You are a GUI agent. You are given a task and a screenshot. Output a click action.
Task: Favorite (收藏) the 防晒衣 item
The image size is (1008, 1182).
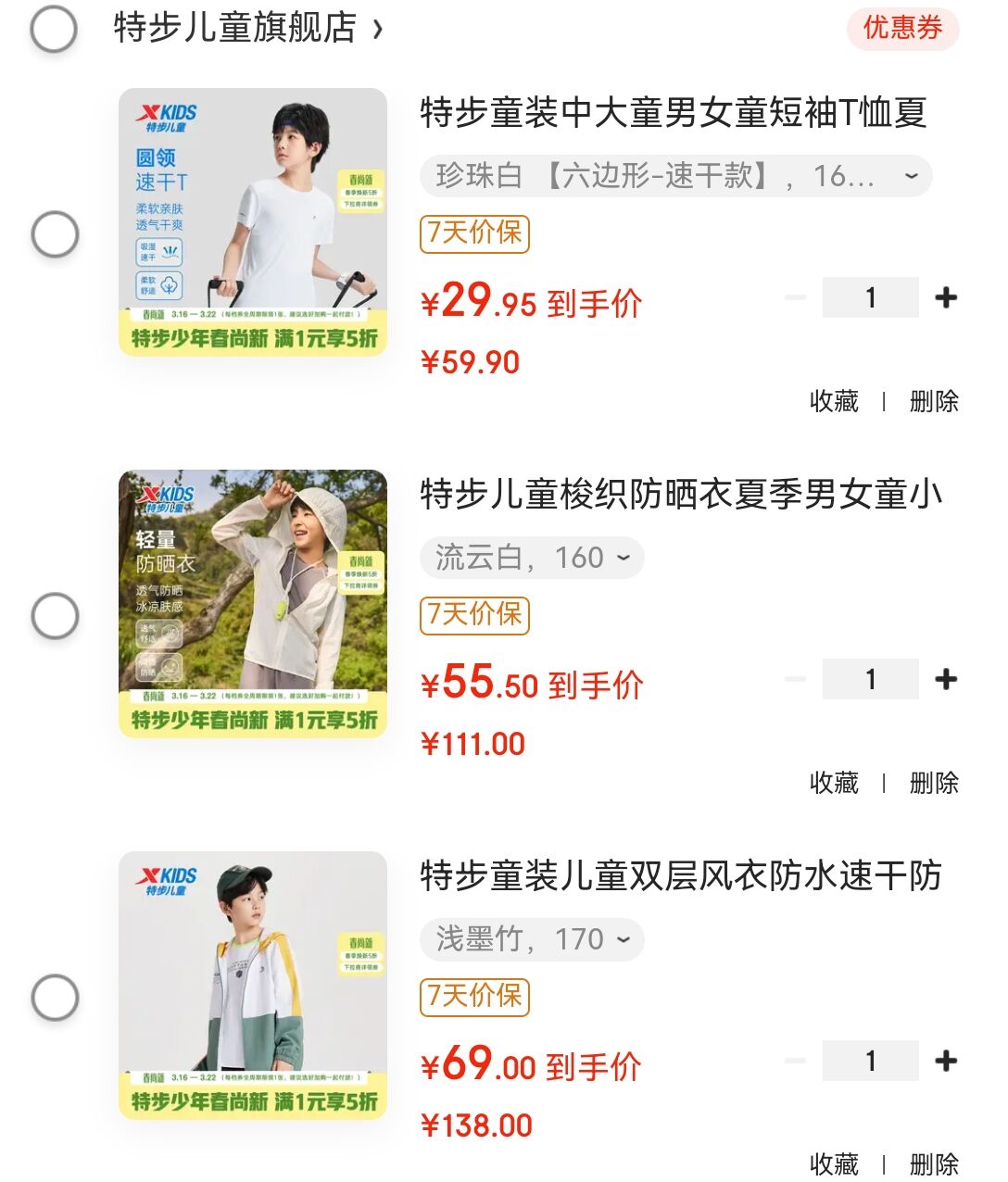(834, 783)
